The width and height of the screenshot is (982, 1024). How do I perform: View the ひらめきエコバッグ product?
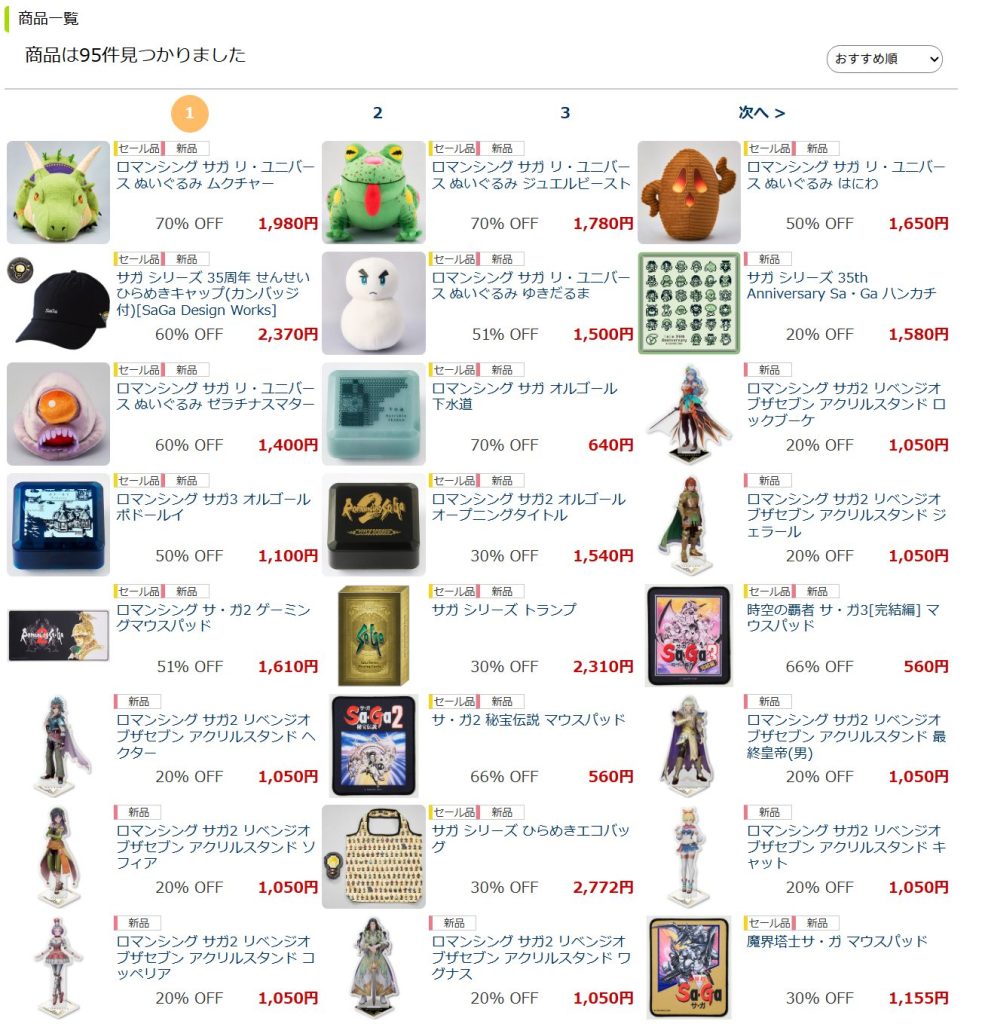coord(531,839)
